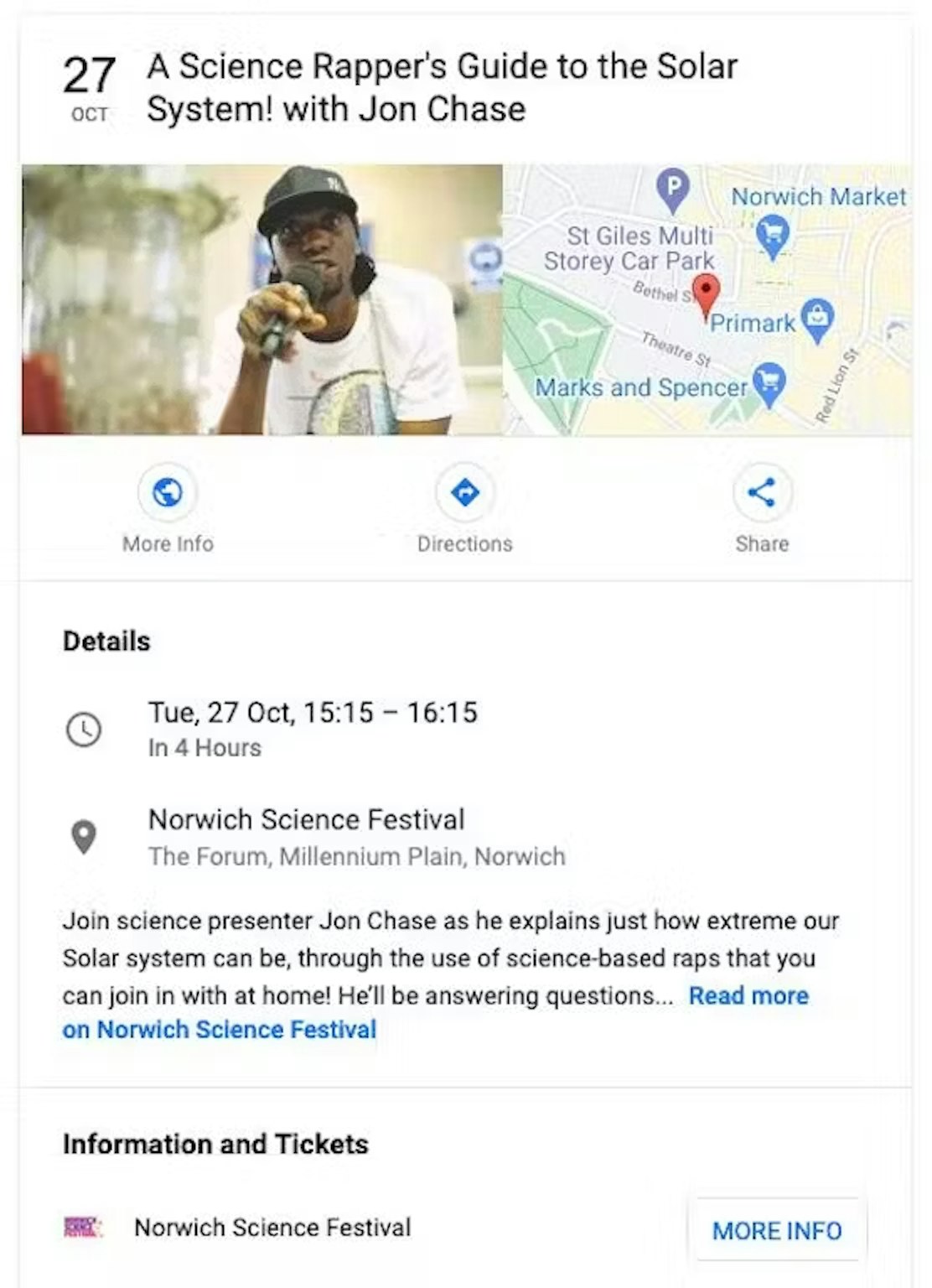Open More Info globe button
The height and width of the screenshot is (1288, 932).
[168, 492]
